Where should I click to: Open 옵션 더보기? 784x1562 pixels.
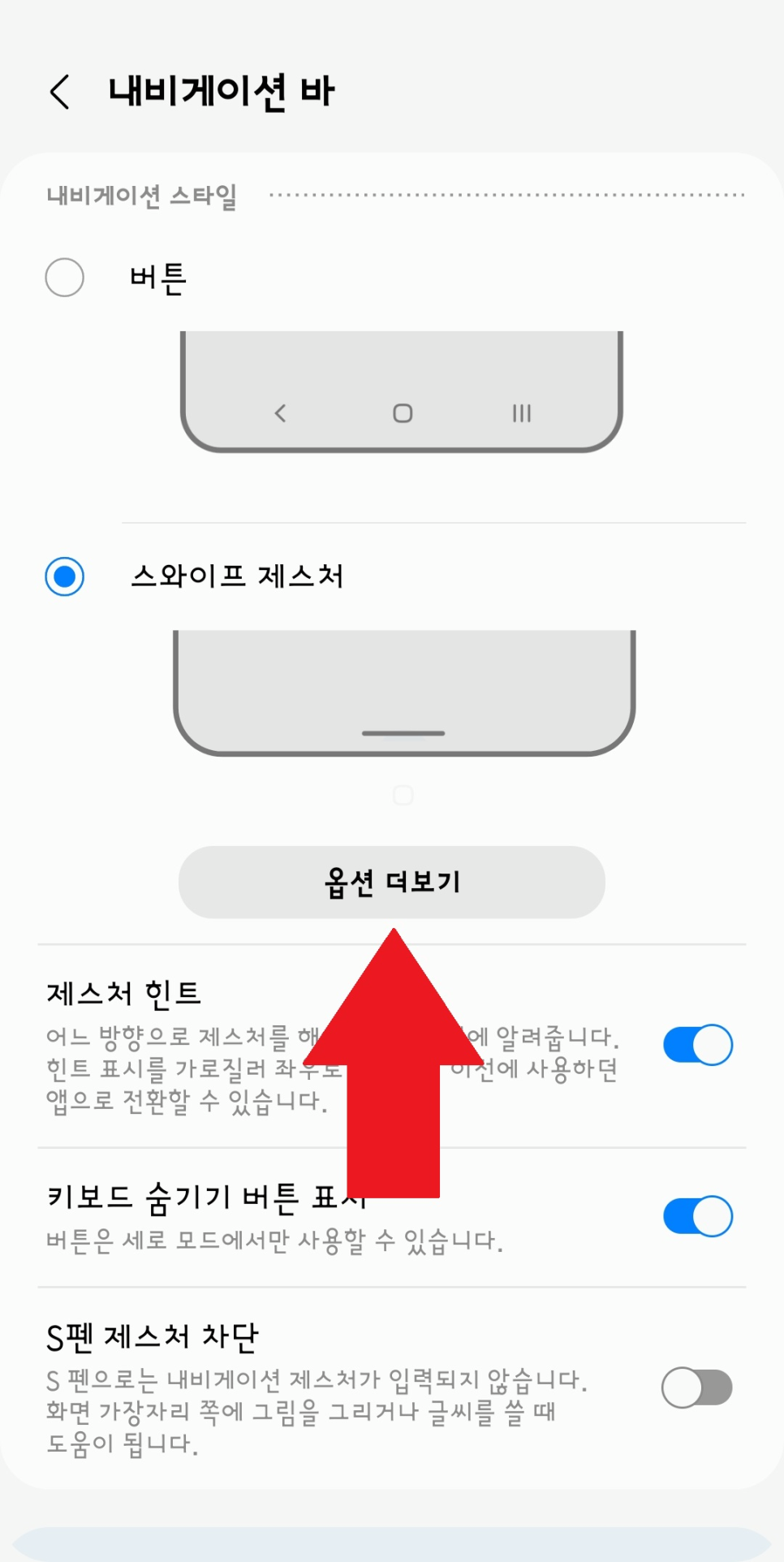pos(392,882)
